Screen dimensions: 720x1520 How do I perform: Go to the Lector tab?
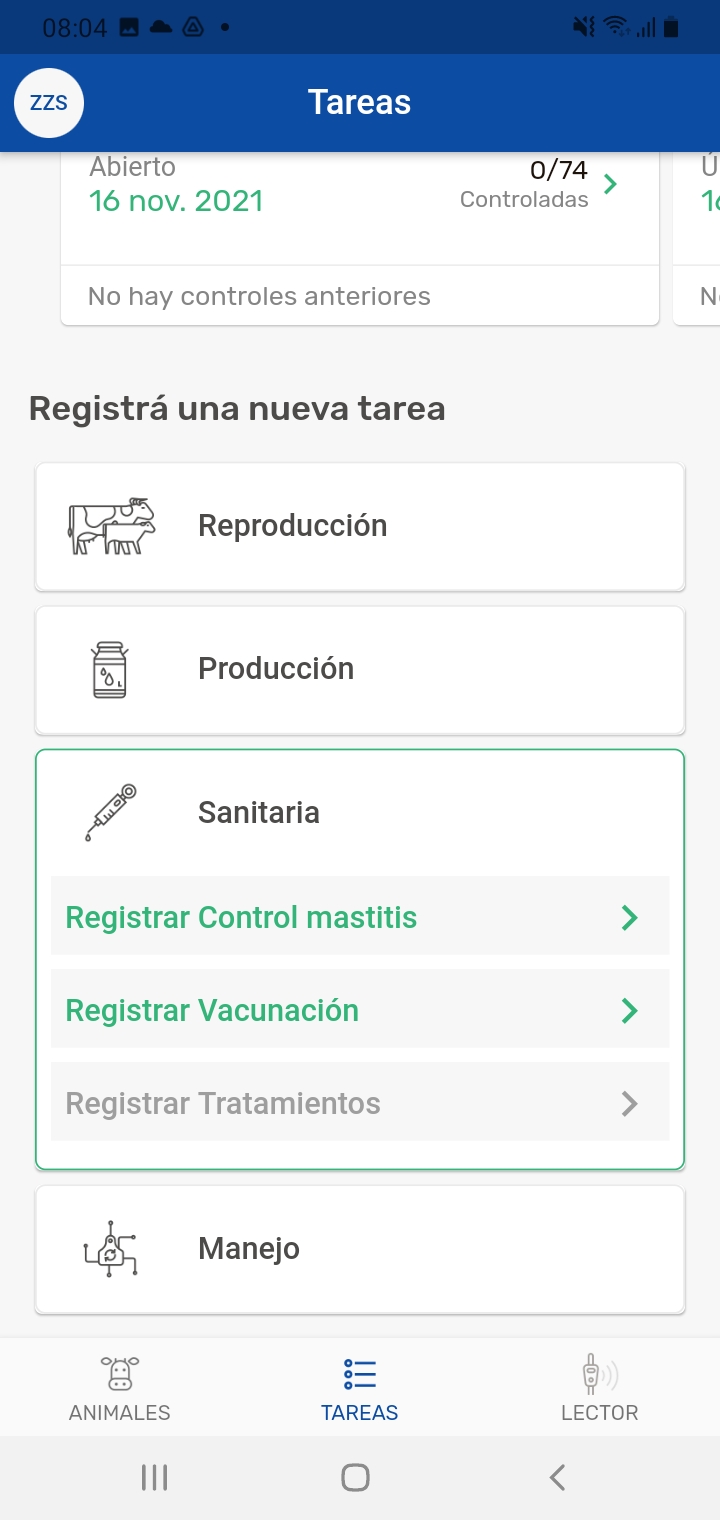tap(600, 1389)
